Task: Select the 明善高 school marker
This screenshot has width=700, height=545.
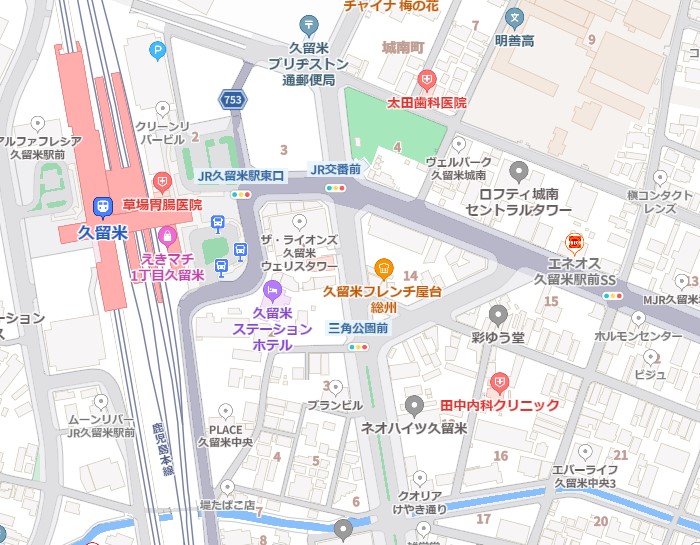Action: pyautogui.click(x=514, y=17)
